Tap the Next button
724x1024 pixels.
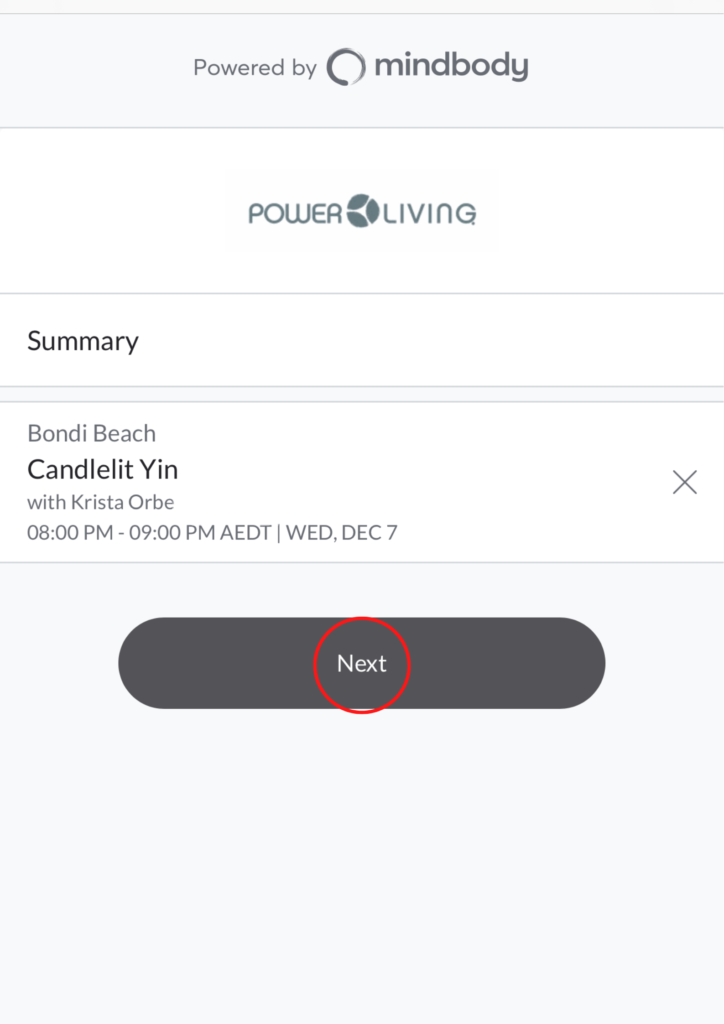(361, 664)
